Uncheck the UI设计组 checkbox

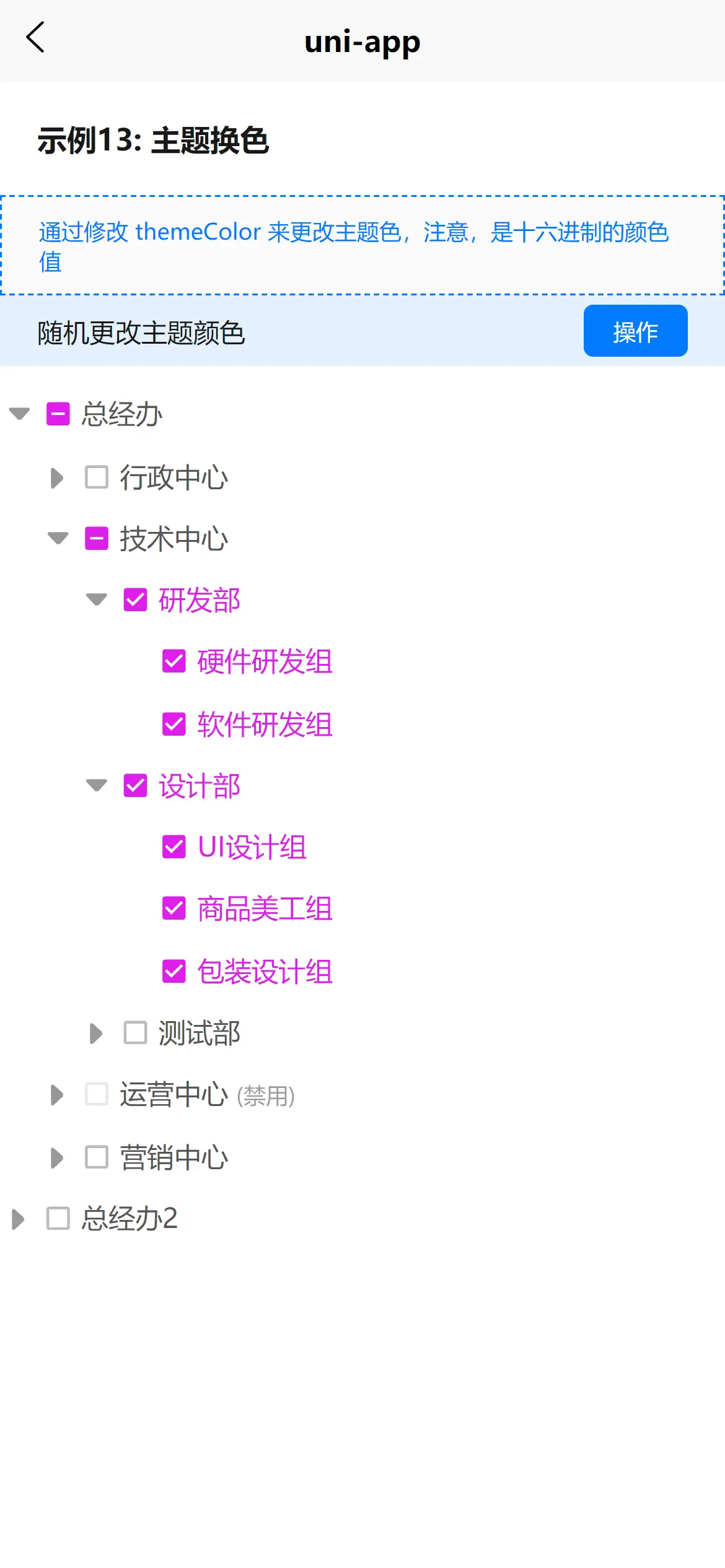pos(174,847)
